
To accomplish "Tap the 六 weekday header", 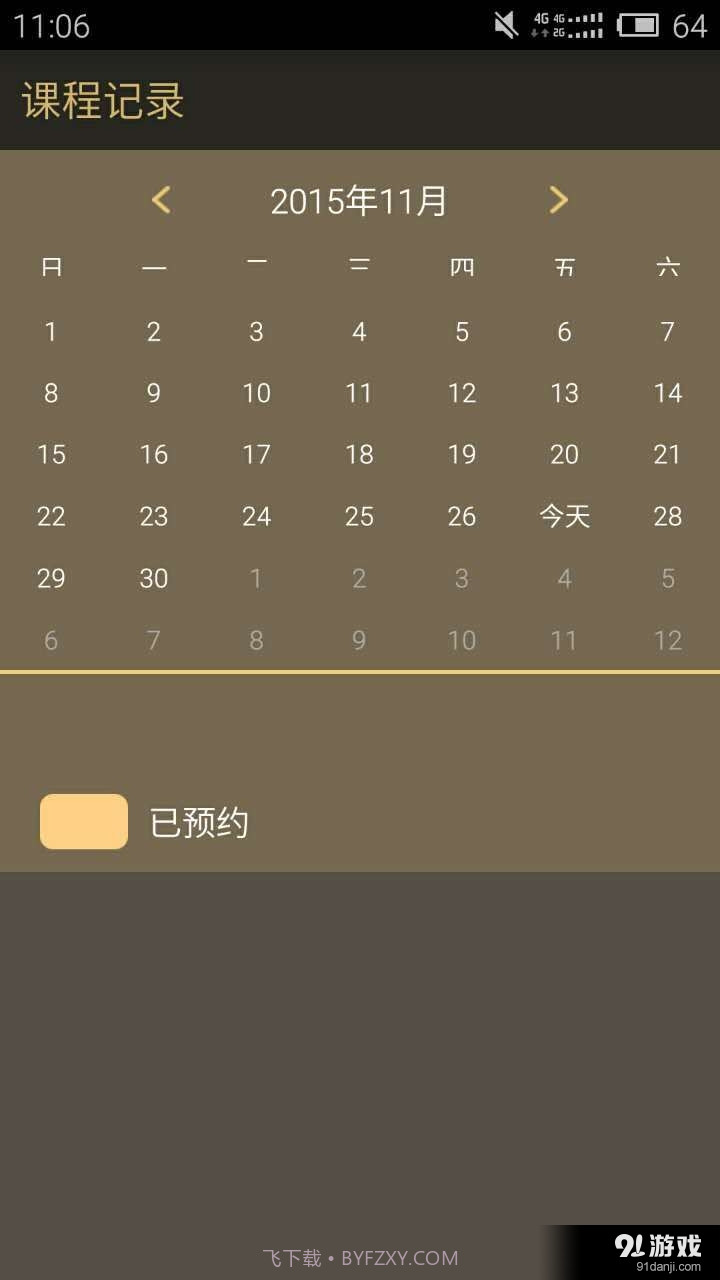I will (667, 266).
